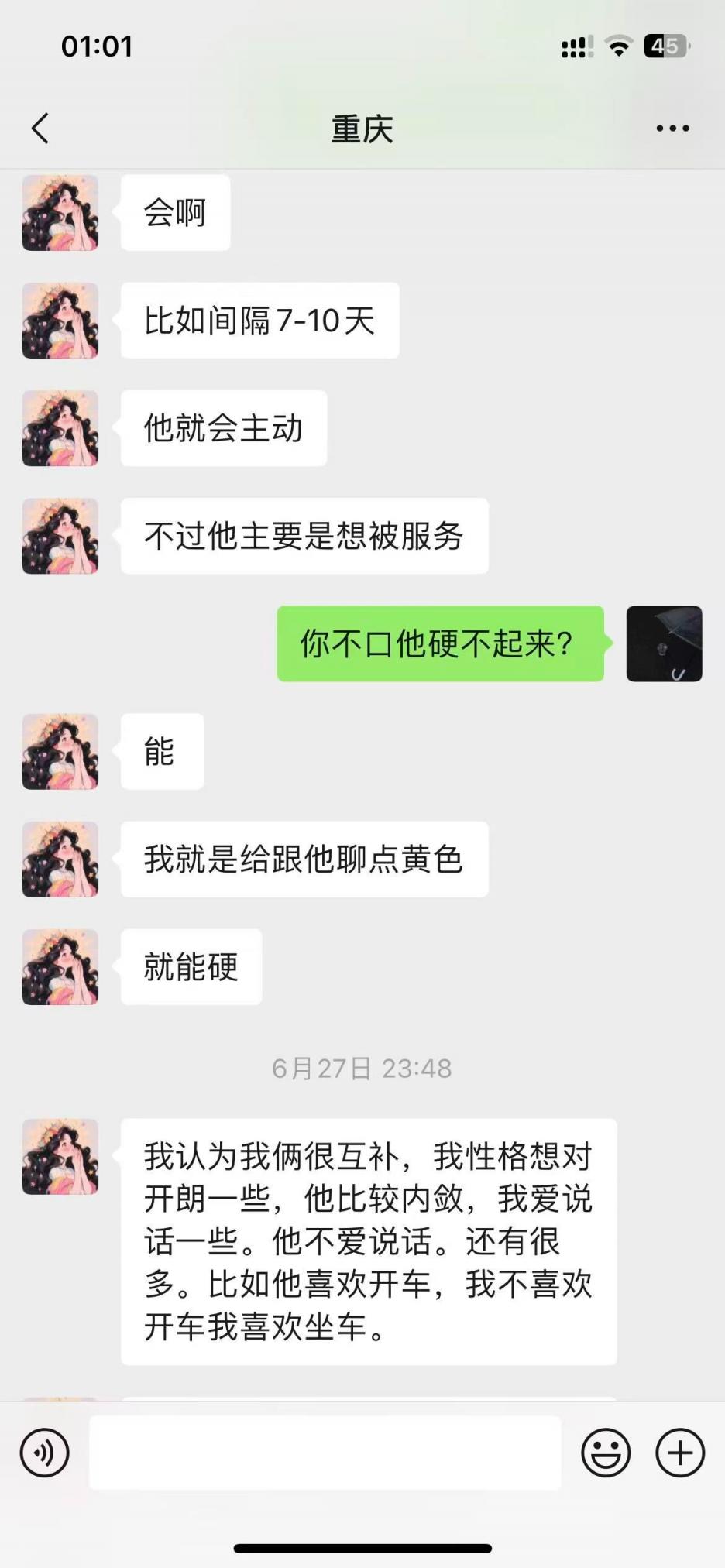The image size is (725, 1568).
Task: Focus the message text field
Action: click(325, 1453)
